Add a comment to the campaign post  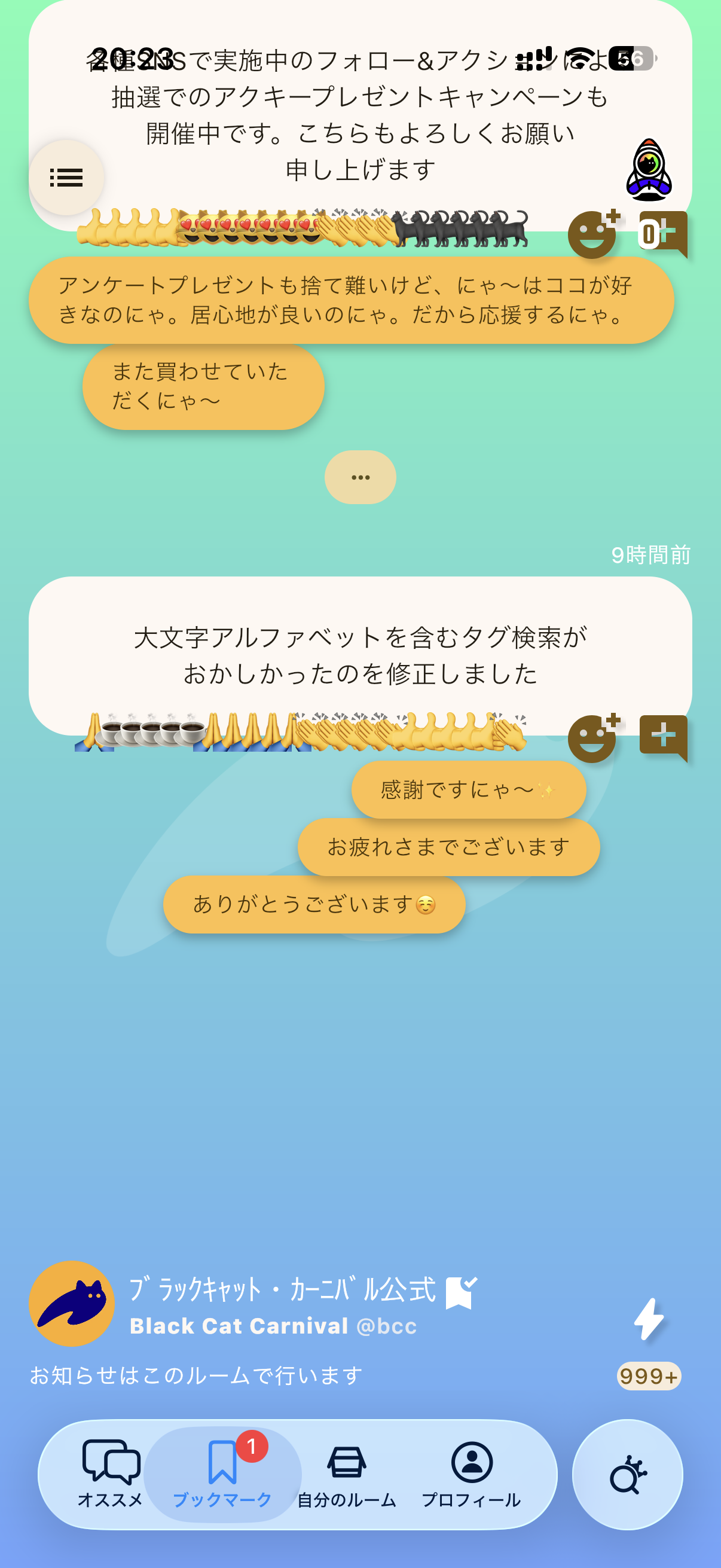(663, 234)
